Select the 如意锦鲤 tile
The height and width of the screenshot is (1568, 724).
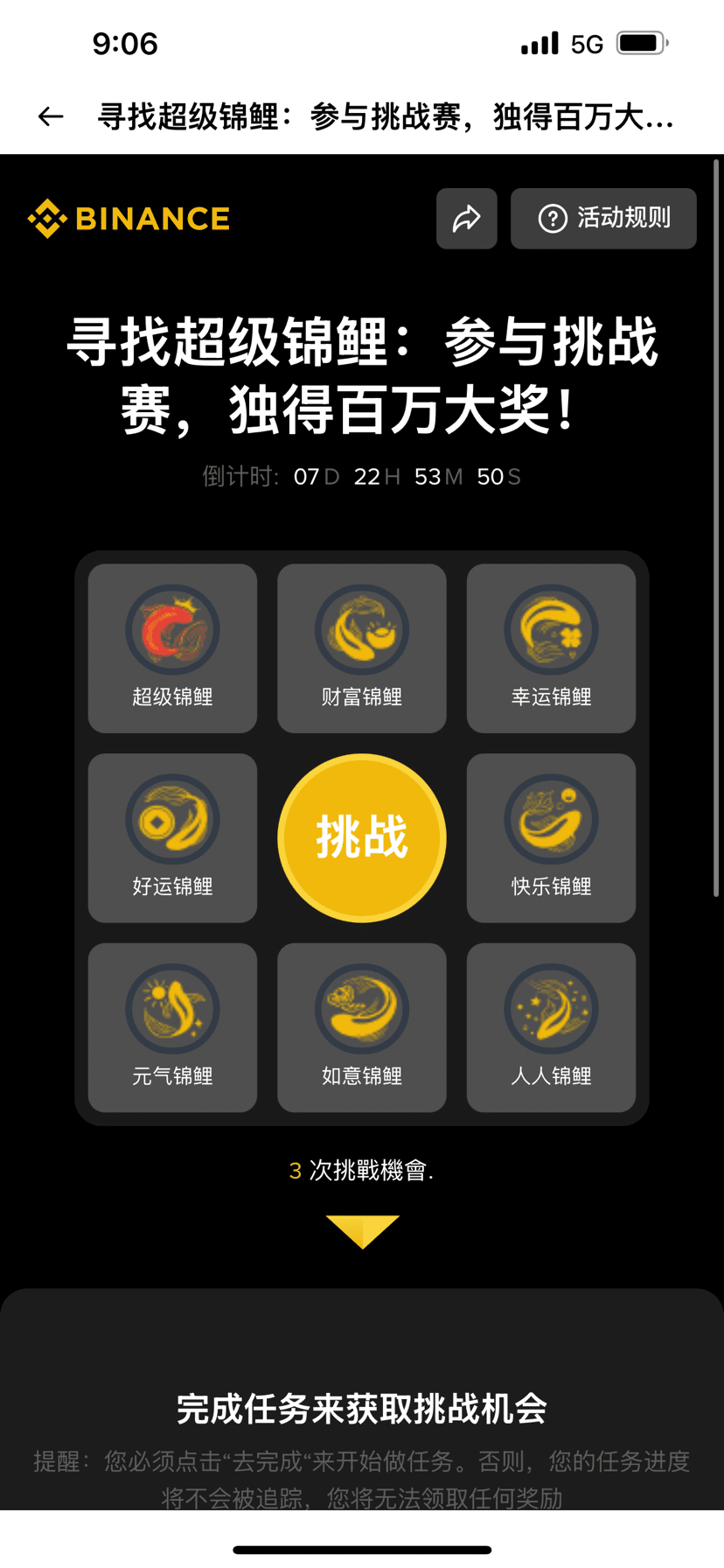tap(362, 1027)
